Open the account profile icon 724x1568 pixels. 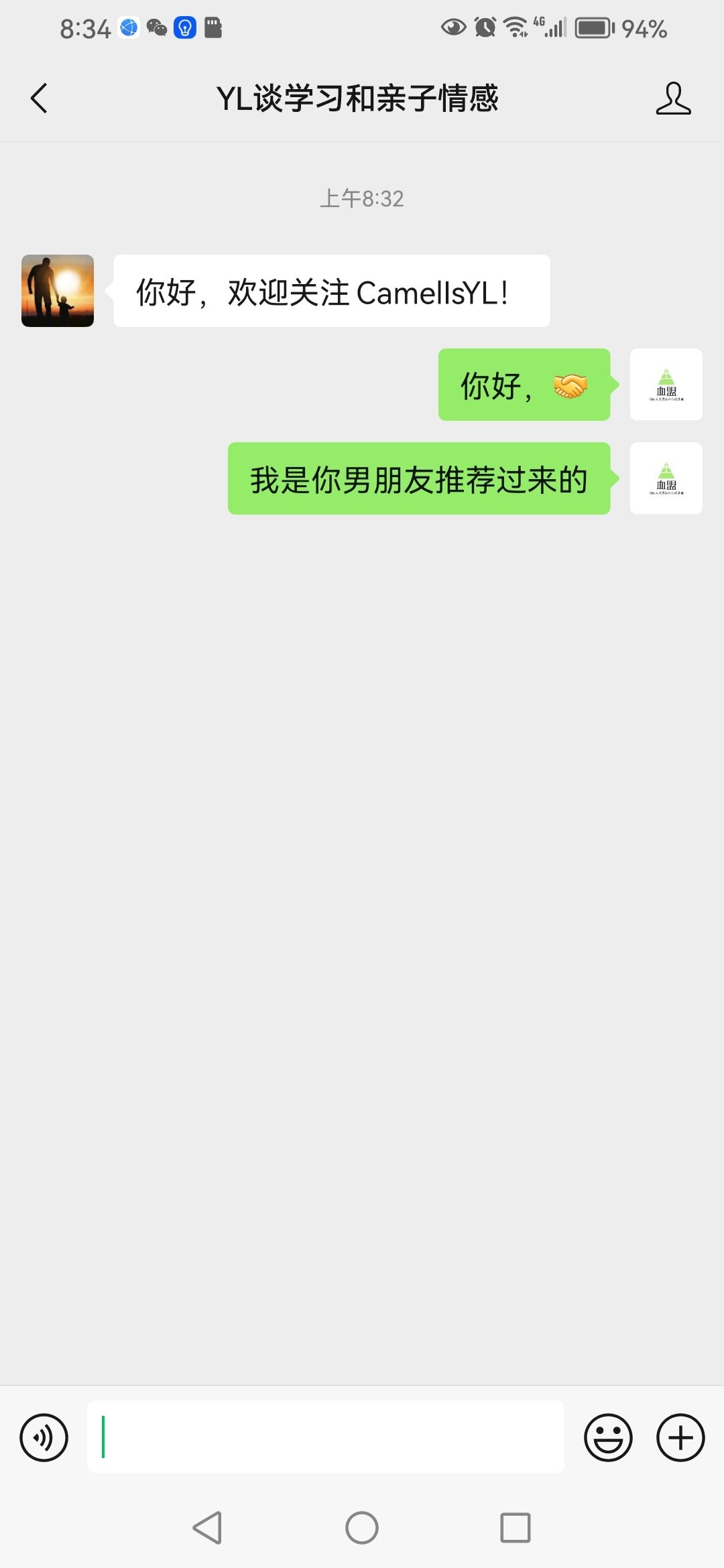tap(673, 99)
